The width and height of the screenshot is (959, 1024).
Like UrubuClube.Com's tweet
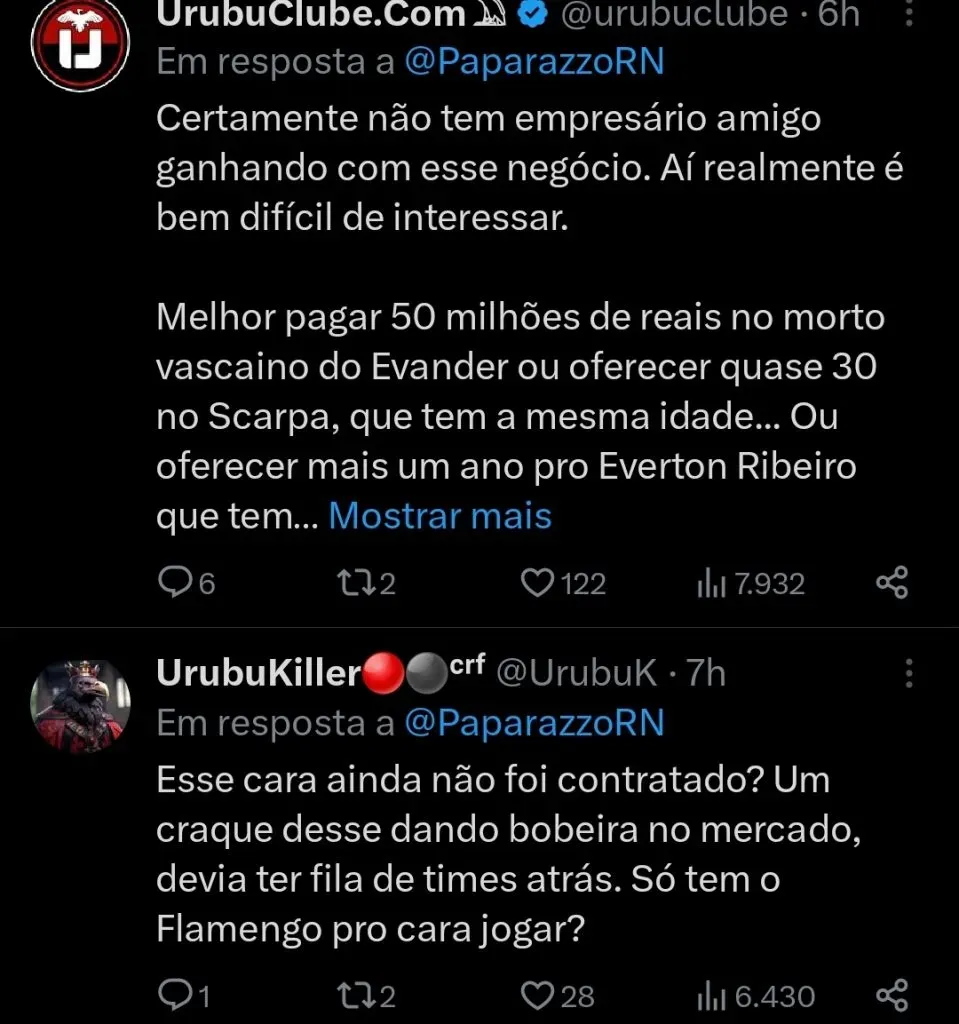pos(541,583)
